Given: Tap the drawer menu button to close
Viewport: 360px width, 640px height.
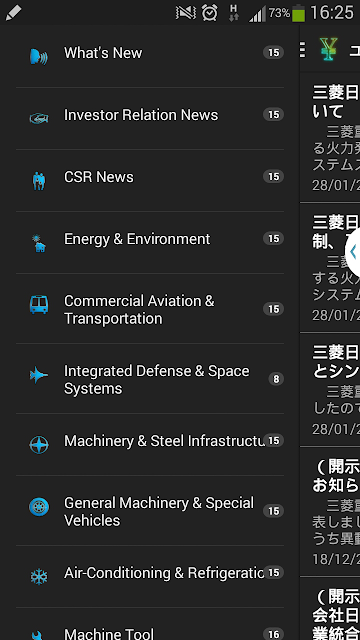Looking at the screenshot, I should 303,49.
